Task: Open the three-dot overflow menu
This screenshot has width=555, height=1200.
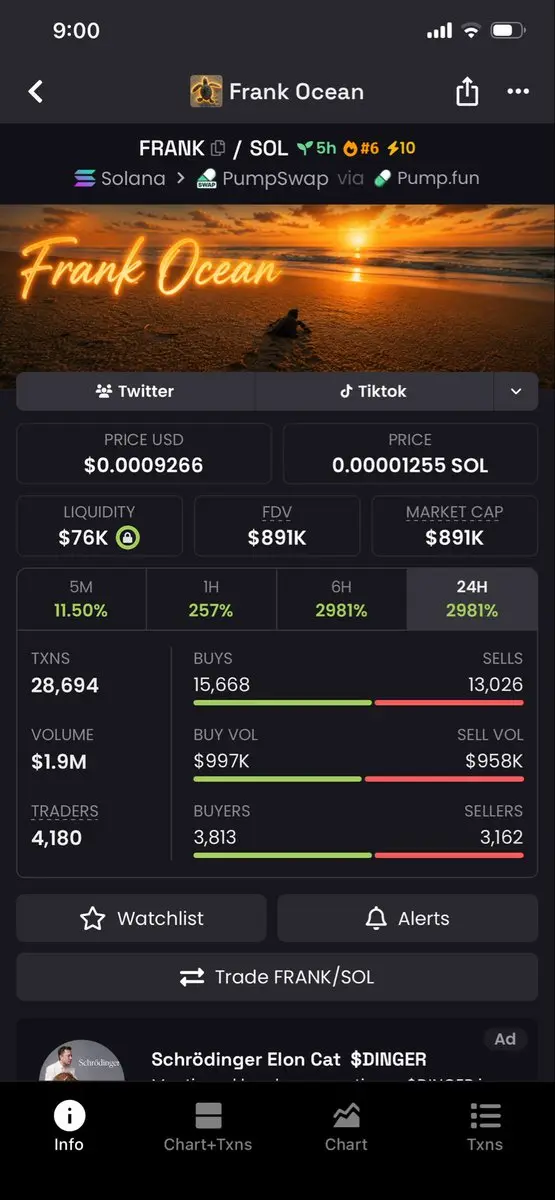Action: (x=518, y=92)
